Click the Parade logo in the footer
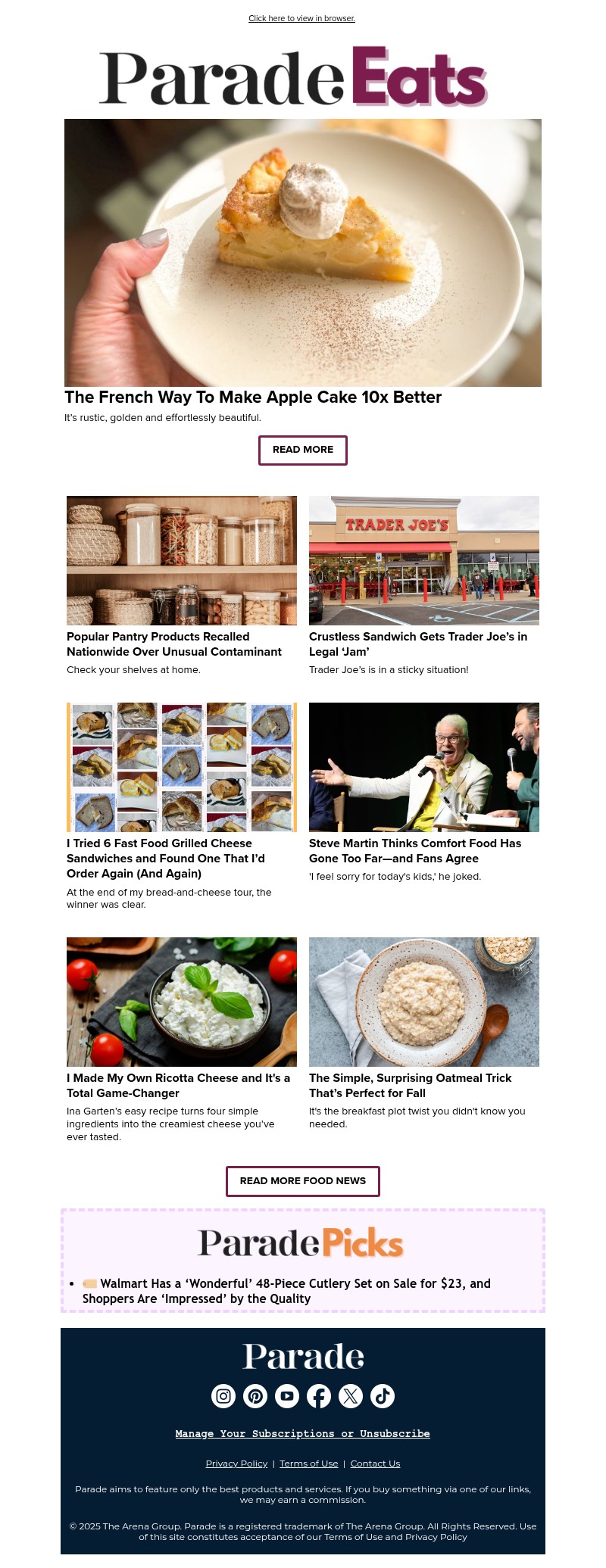606x1568 pixels. coord(303,1356)
